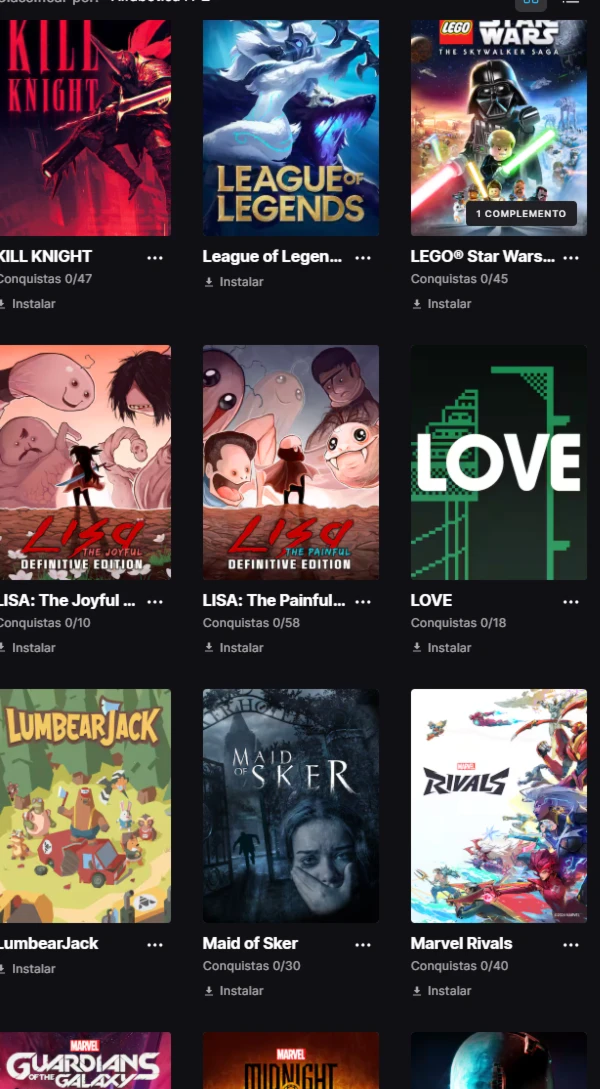
Task: Open the Marvel Rivals game tile
Action: click(498, 805)
